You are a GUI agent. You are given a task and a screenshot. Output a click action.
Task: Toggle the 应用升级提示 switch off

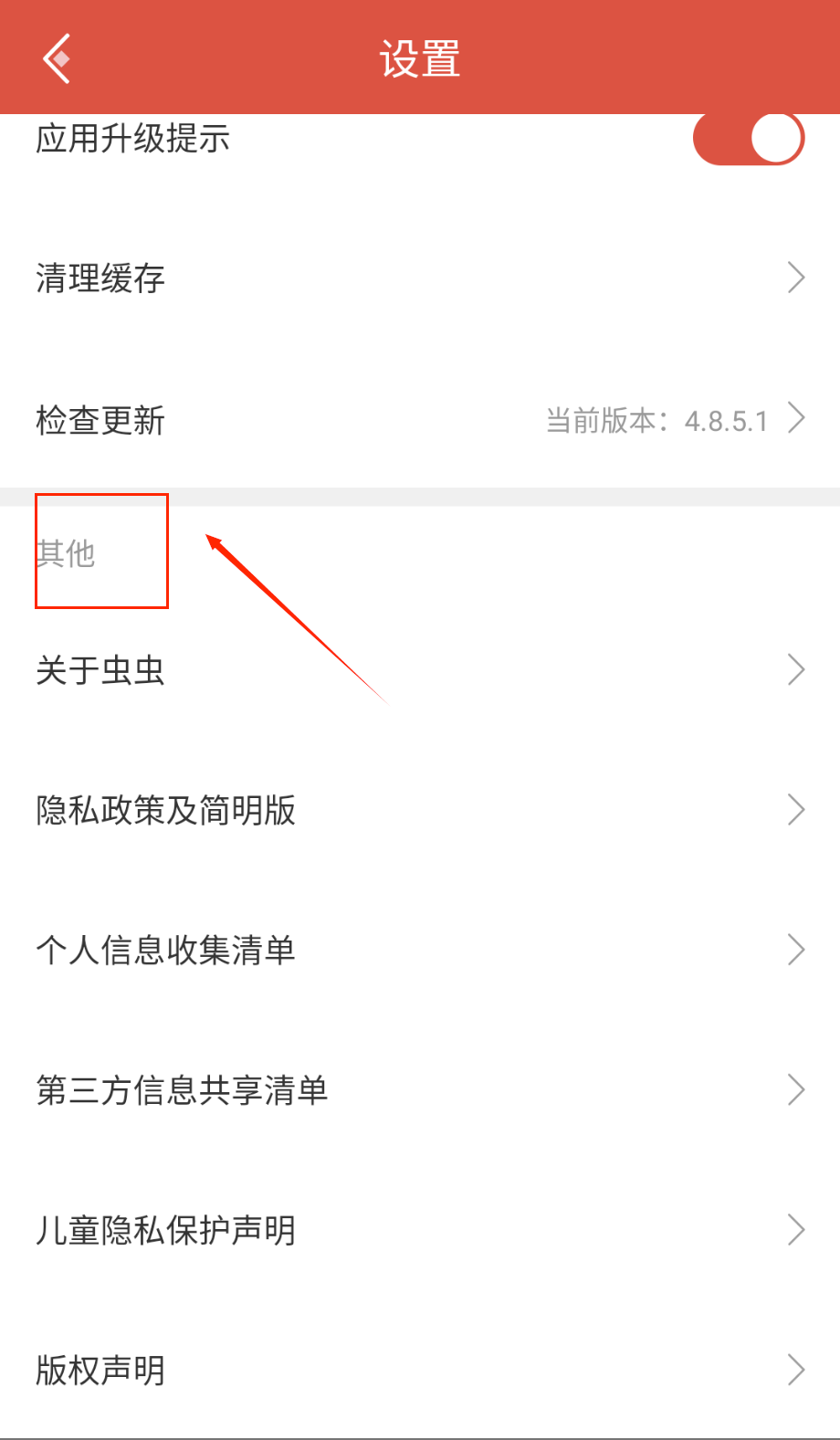point(748,139)
